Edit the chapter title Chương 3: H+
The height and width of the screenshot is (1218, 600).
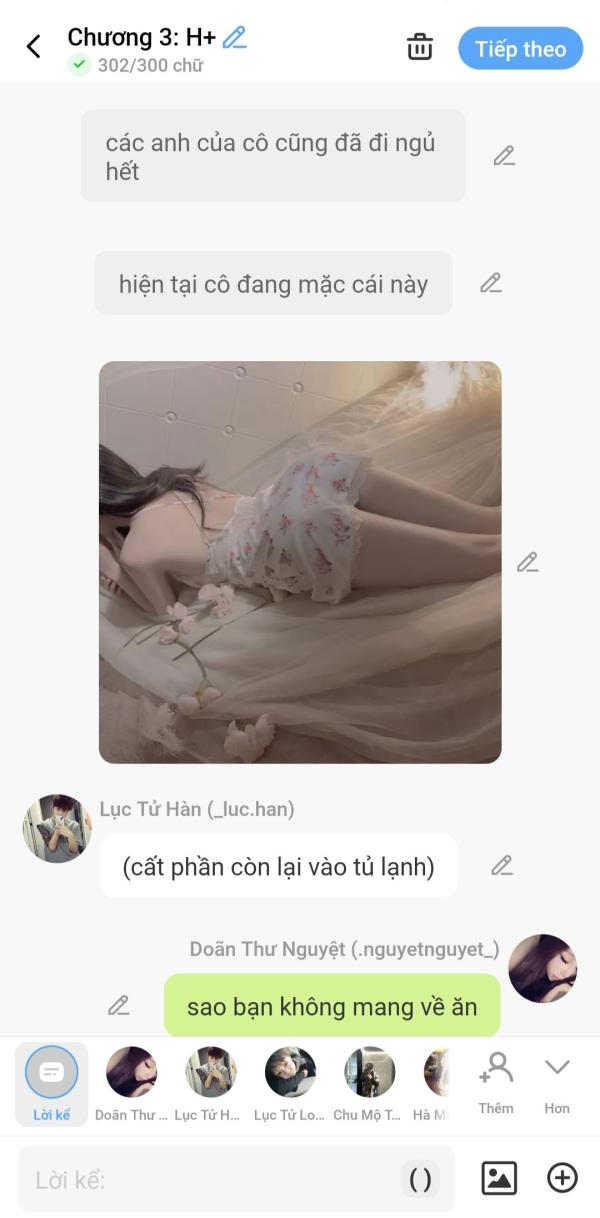pyautogui.click(x=234, y=38)
